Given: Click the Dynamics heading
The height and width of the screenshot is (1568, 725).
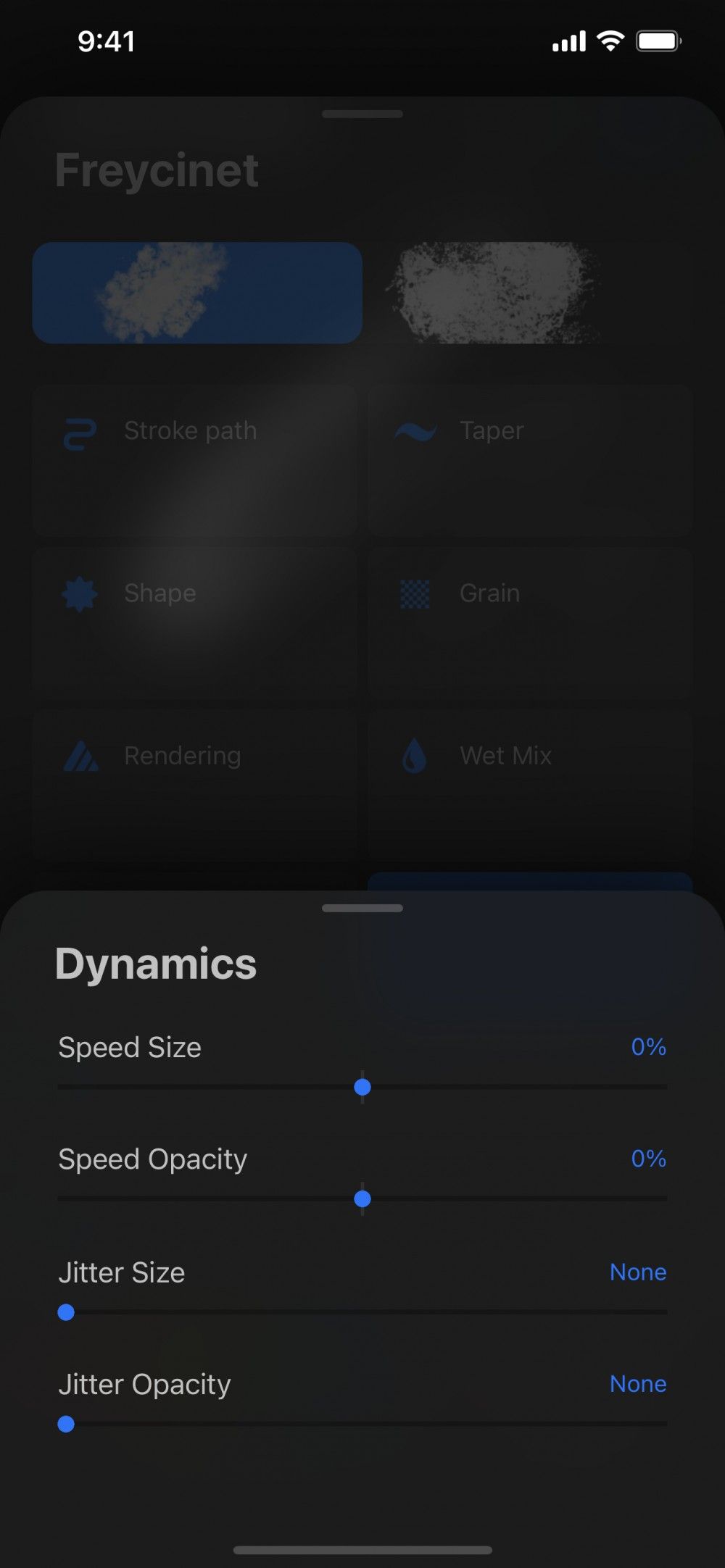Looking at the screenshot, I should pyautogui.click(x=156, y=962).
